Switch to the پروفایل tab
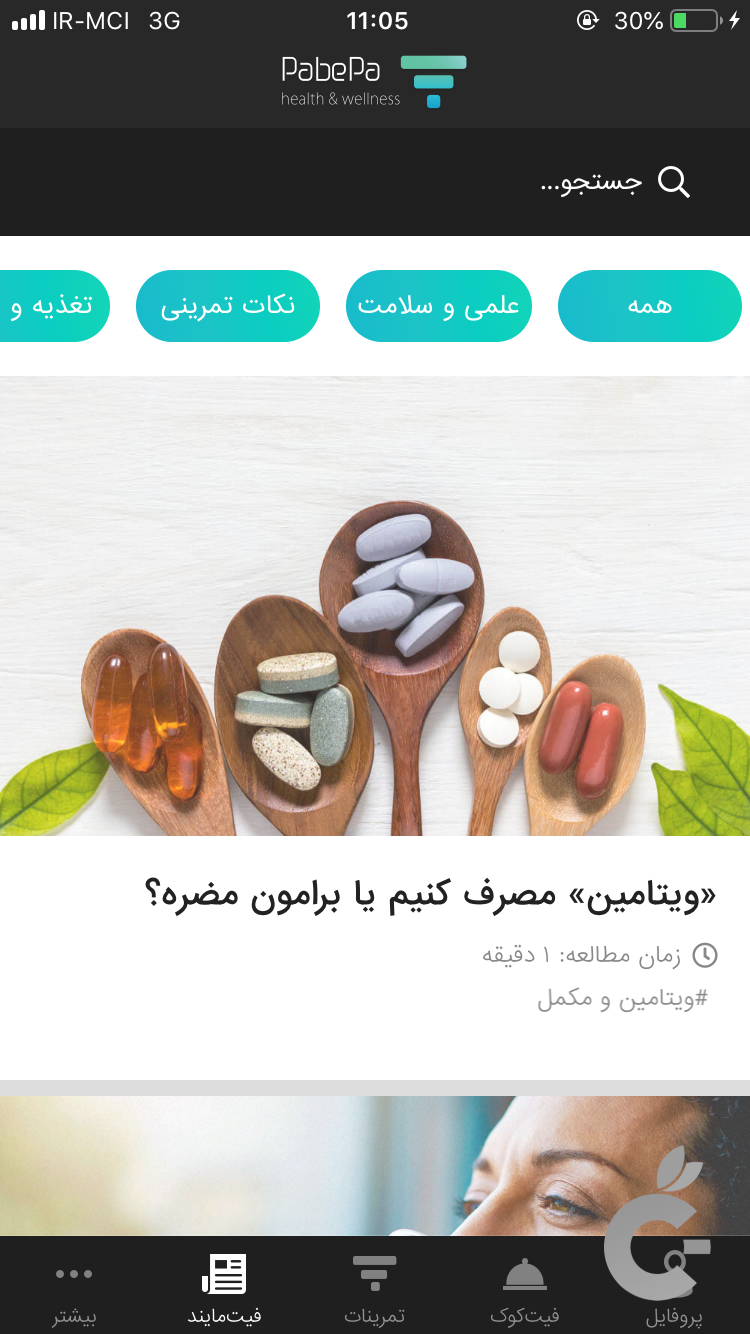750x1334 pixels. click(675, 1290)
